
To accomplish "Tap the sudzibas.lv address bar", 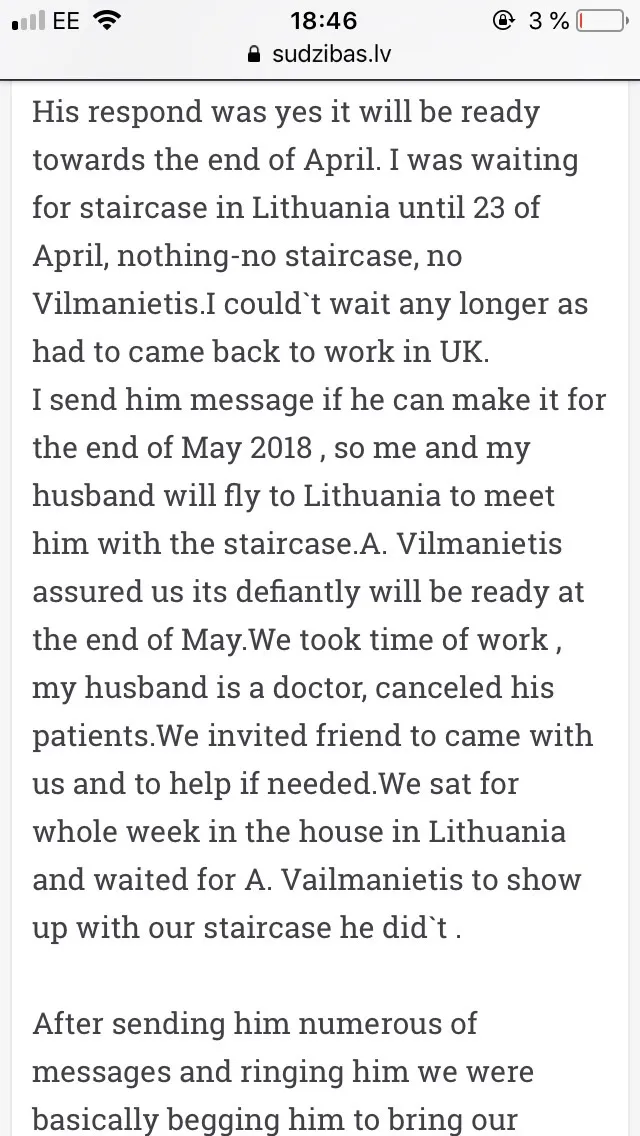I will coord(320,54).
